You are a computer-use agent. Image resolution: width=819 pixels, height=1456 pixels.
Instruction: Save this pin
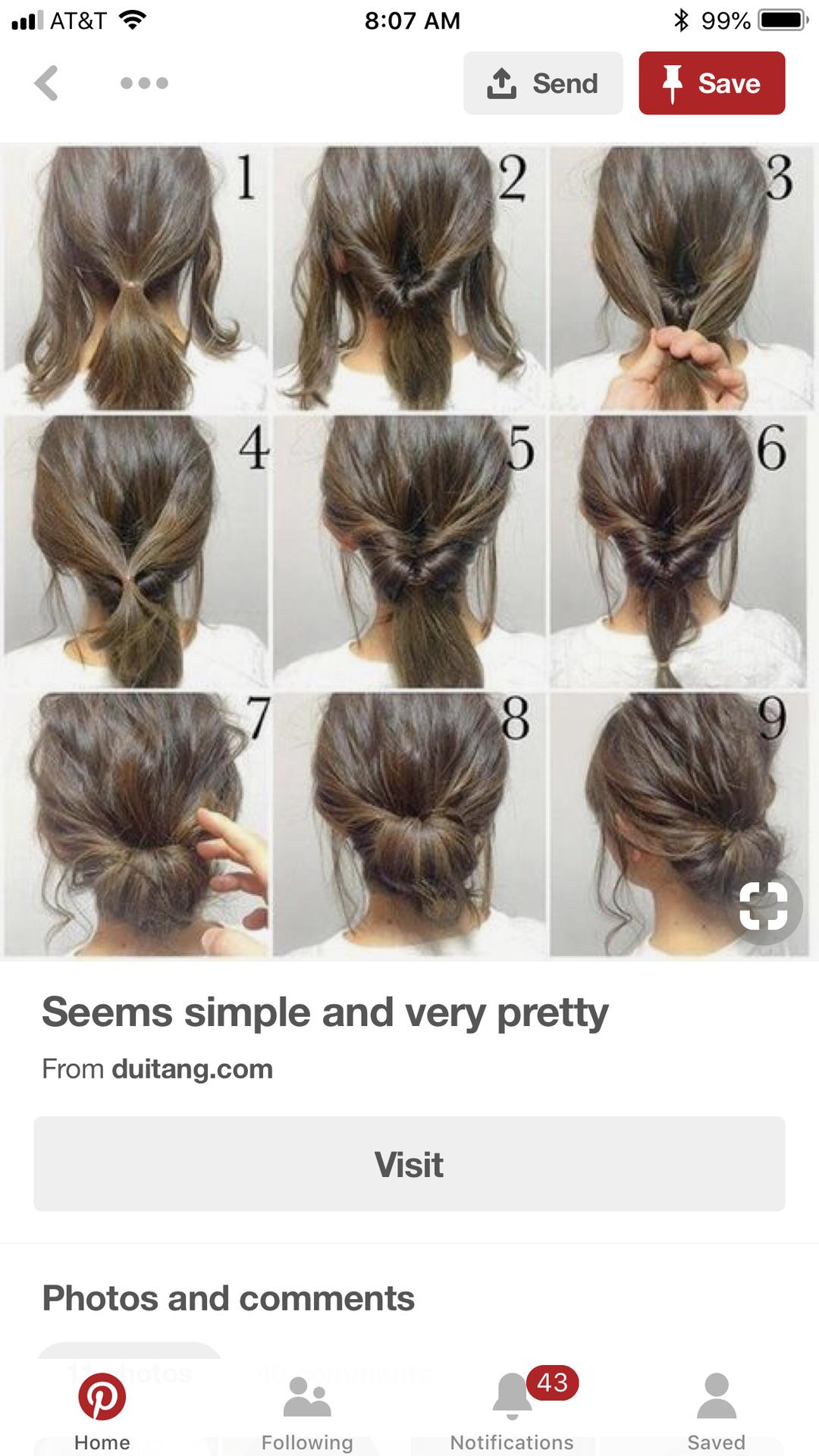711,83
